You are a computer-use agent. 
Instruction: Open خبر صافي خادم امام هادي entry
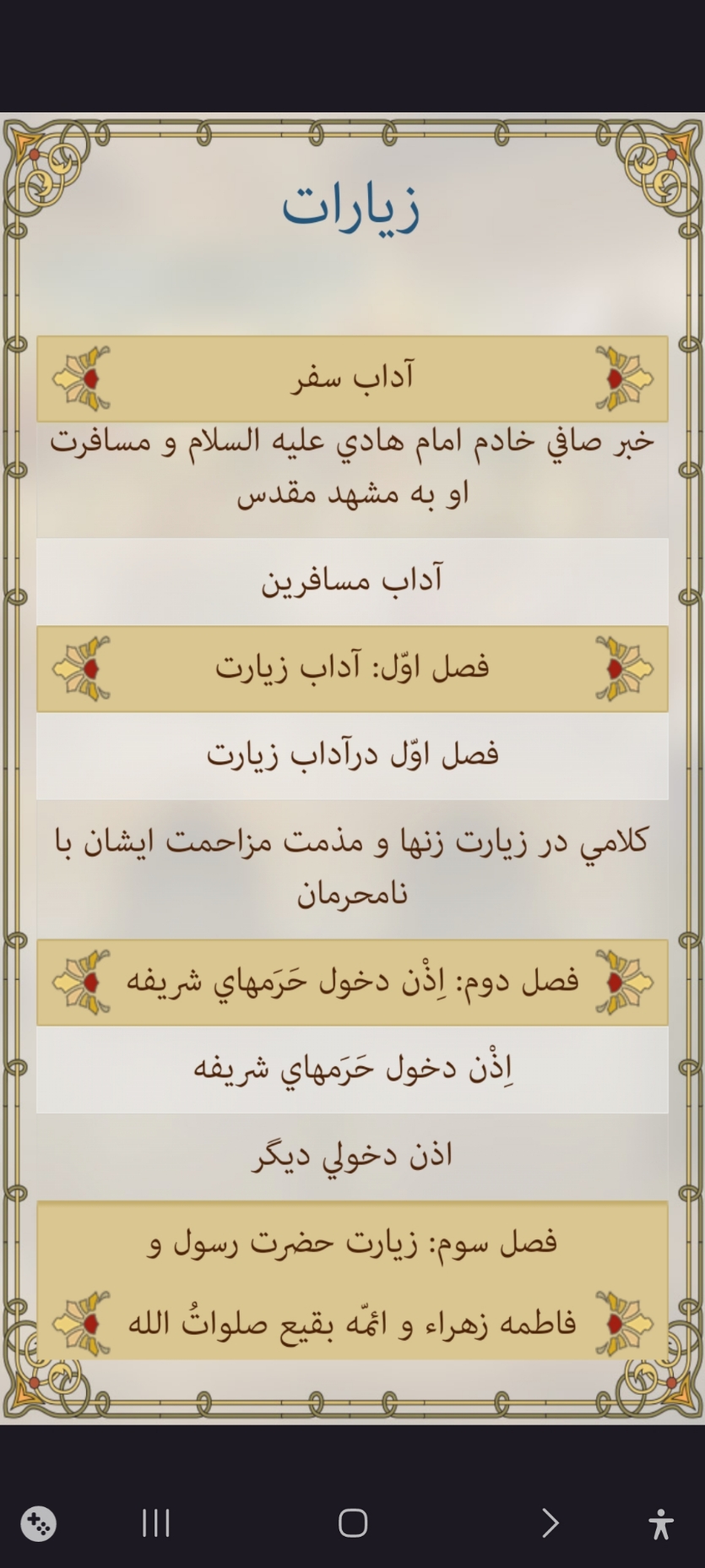pos(352,466)
